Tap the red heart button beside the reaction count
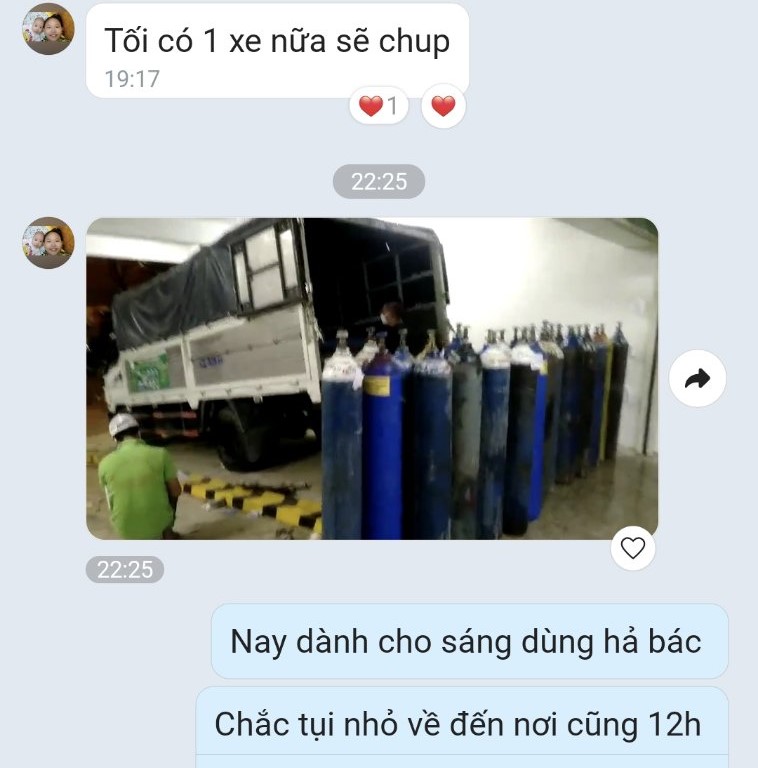The width and height of the screenshot is (758, 768). pyautogui.click(x=443, y=106)
